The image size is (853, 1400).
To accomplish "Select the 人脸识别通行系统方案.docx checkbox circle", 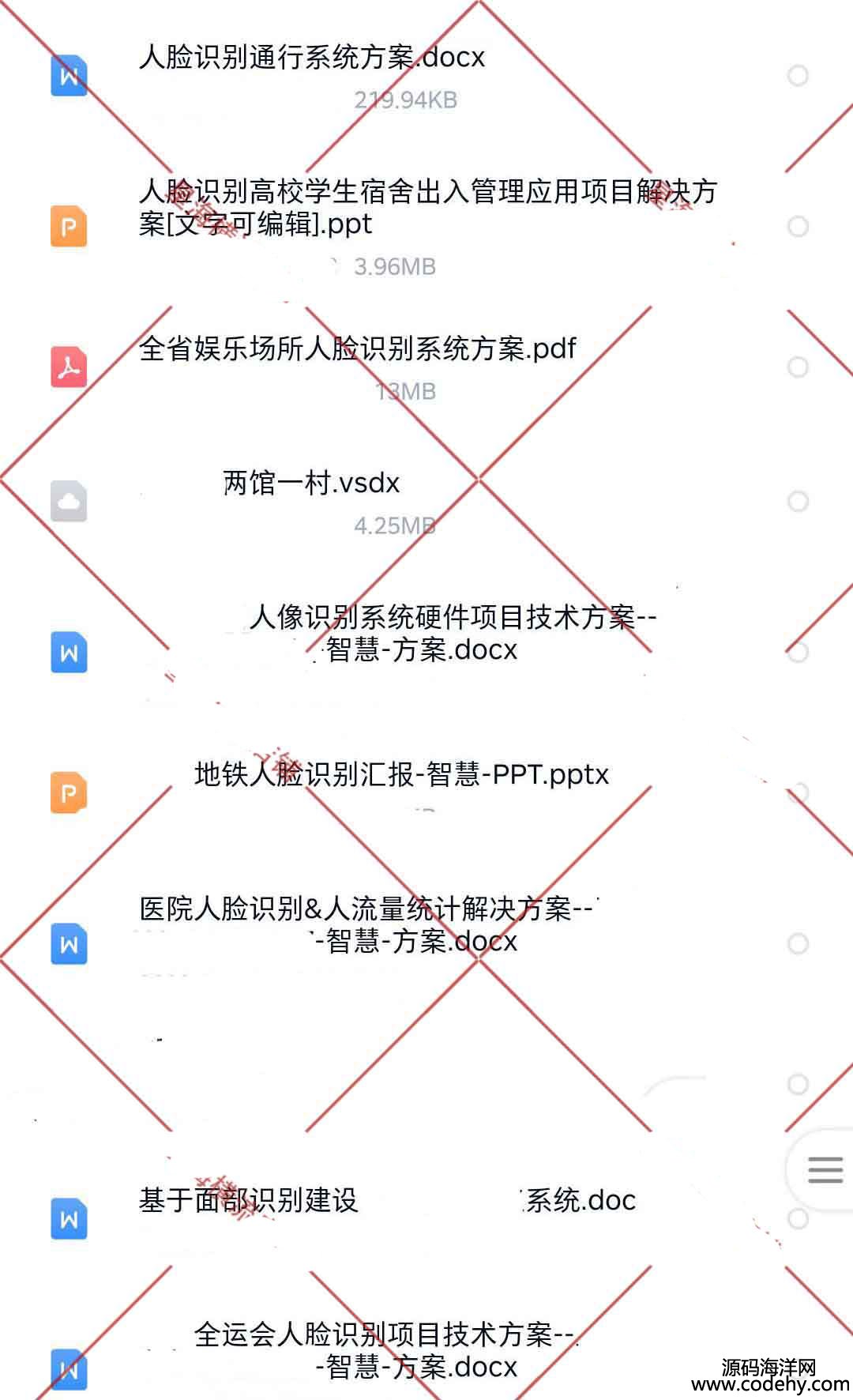I will point(799,76).
